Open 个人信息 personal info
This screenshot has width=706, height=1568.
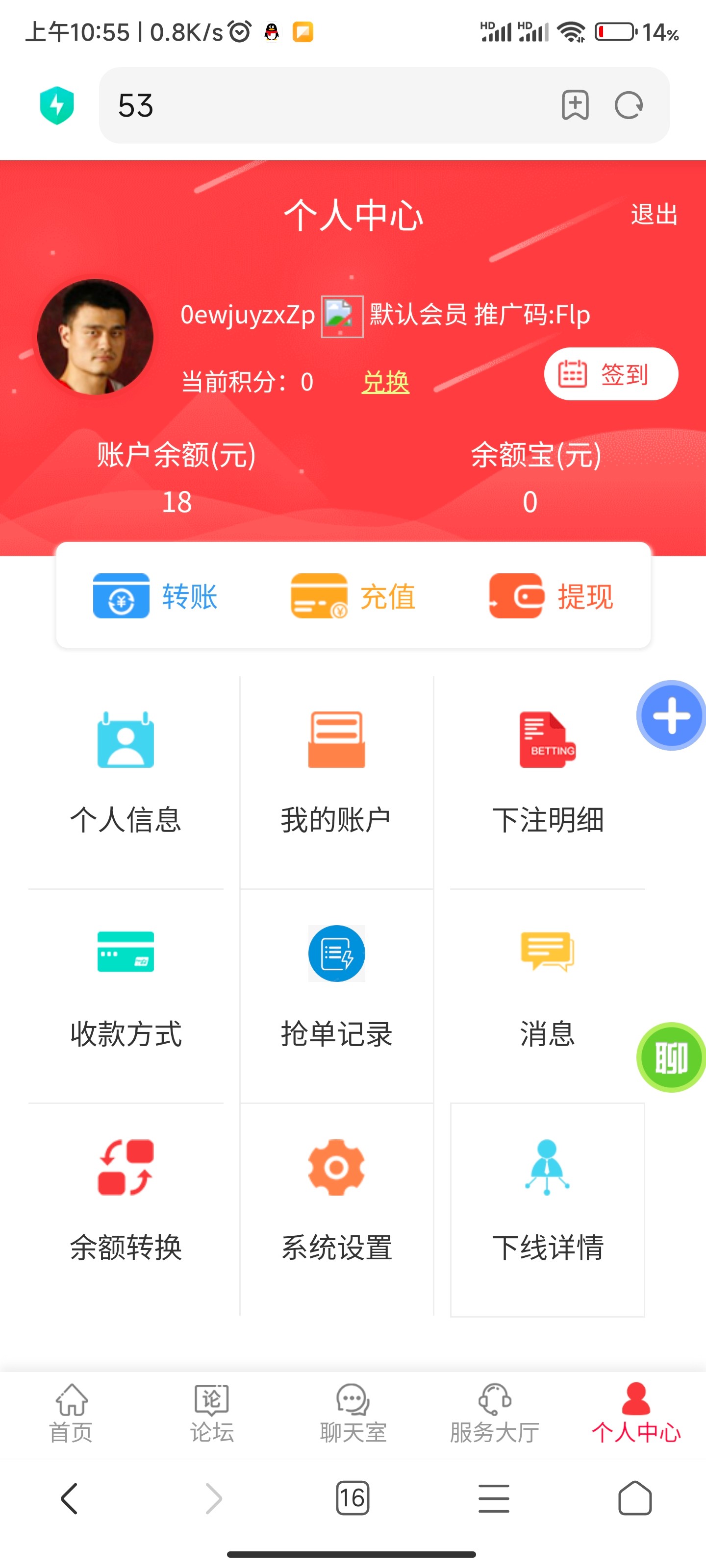coord(126,773)
